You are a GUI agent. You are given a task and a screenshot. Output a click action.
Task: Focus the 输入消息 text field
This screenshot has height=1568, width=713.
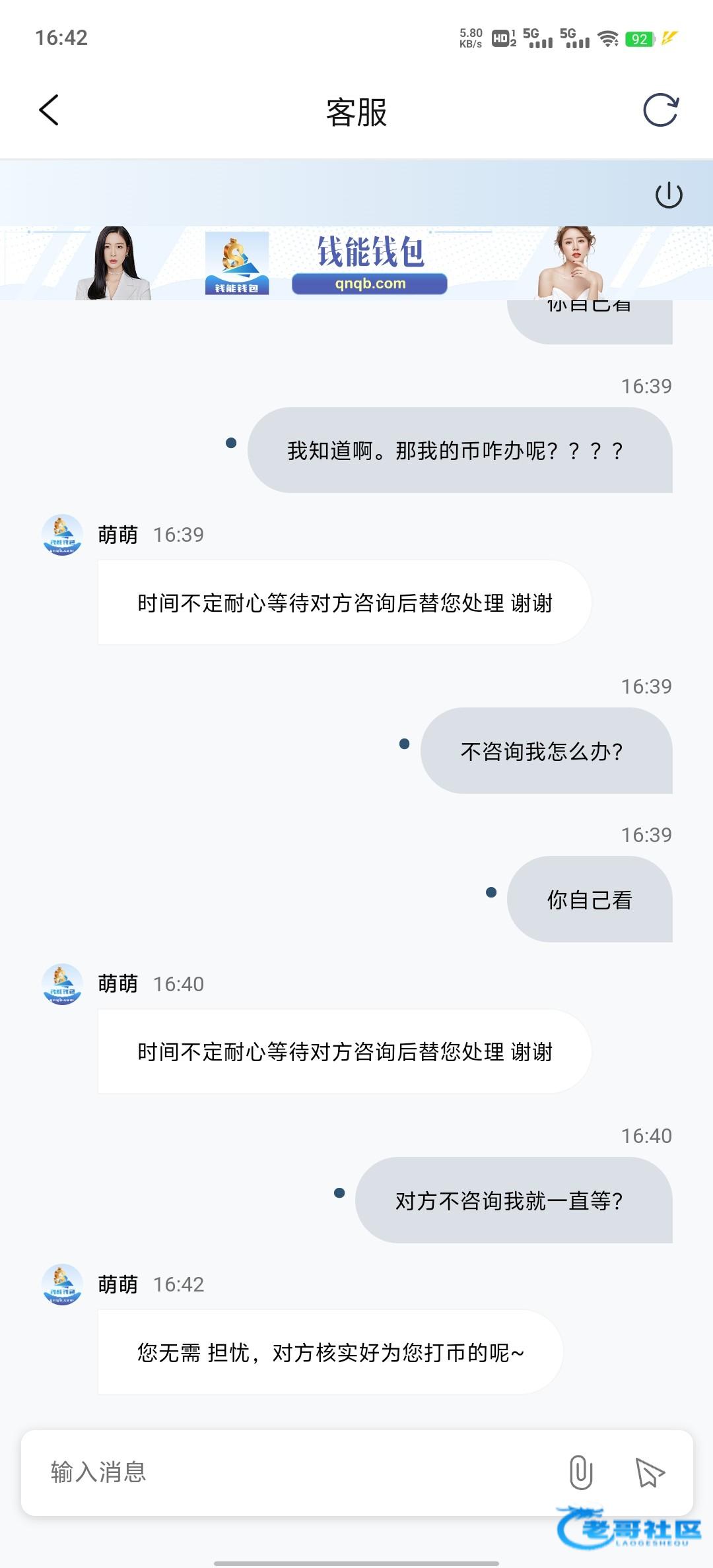pyautogui.click(x=290, y=1472)
